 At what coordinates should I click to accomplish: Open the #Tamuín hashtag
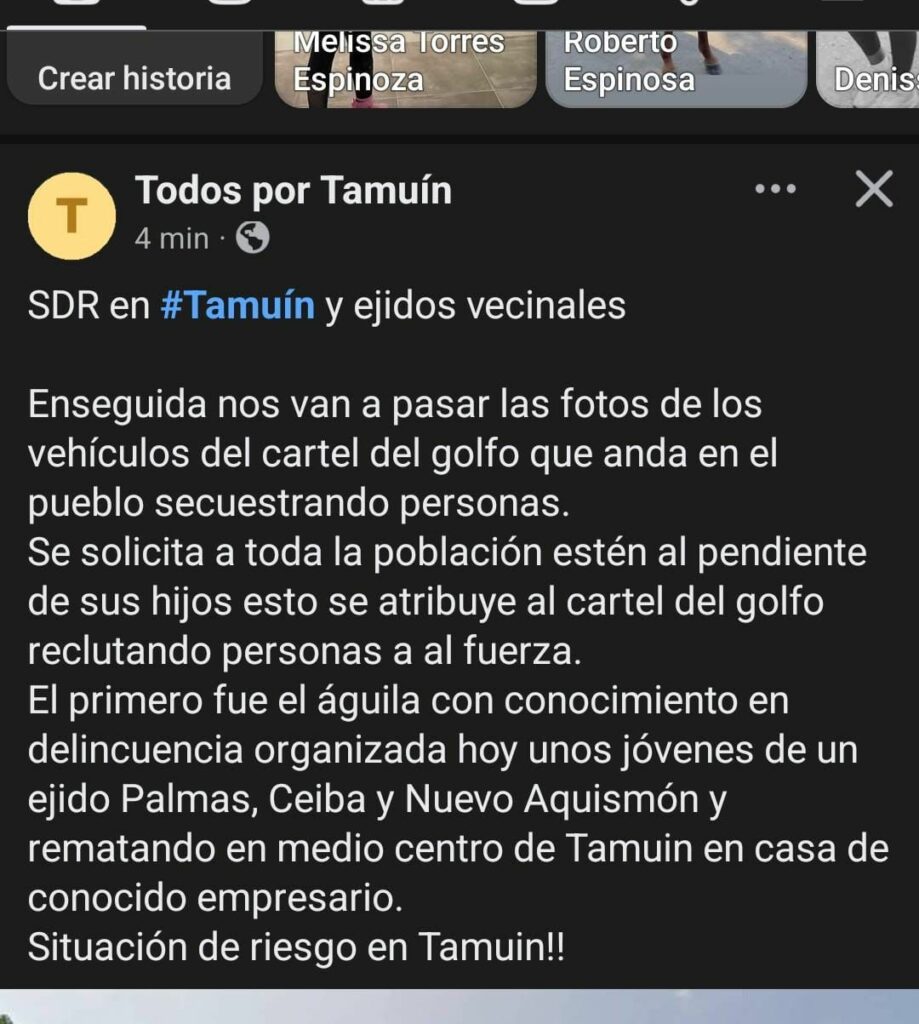tap(237, 306)
